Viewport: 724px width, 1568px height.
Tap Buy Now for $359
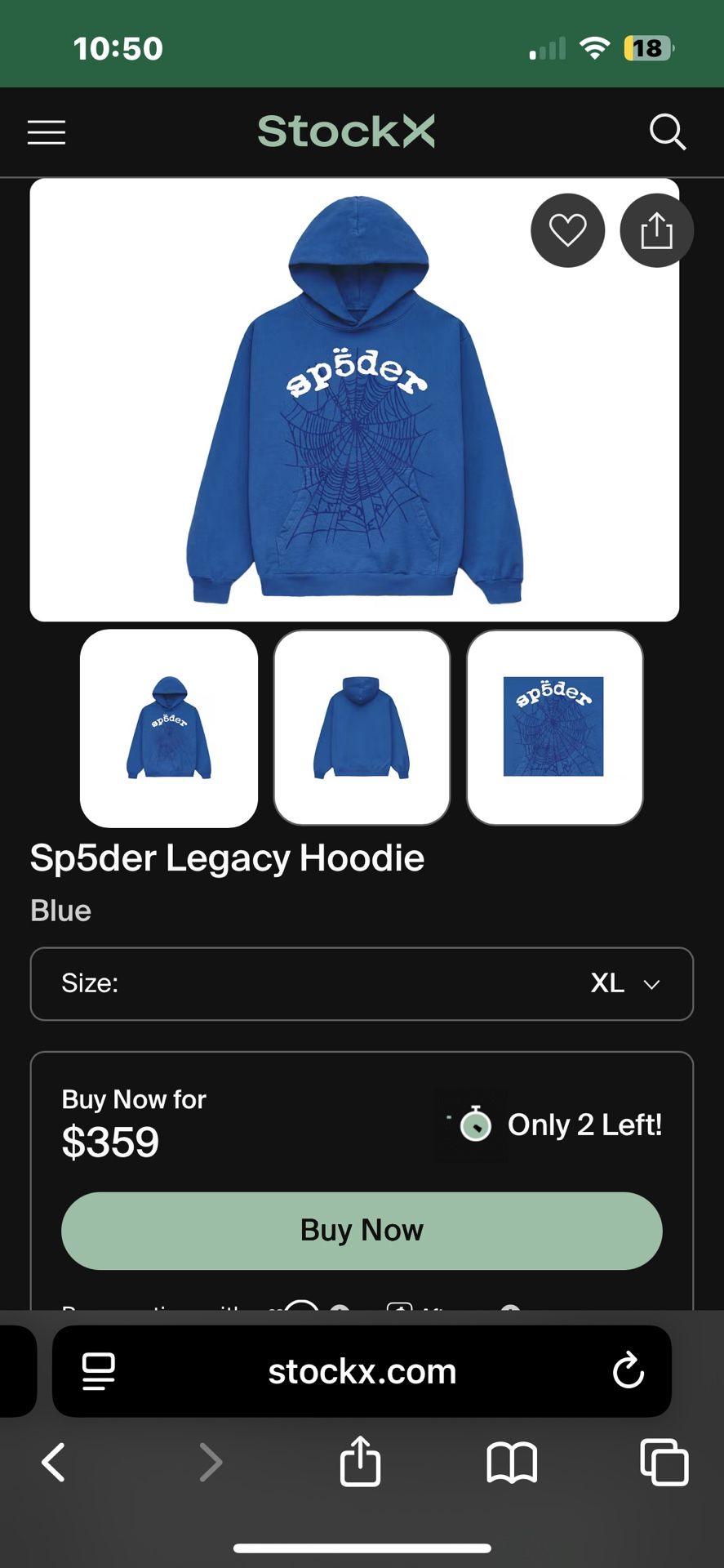tap(362, 1230)
